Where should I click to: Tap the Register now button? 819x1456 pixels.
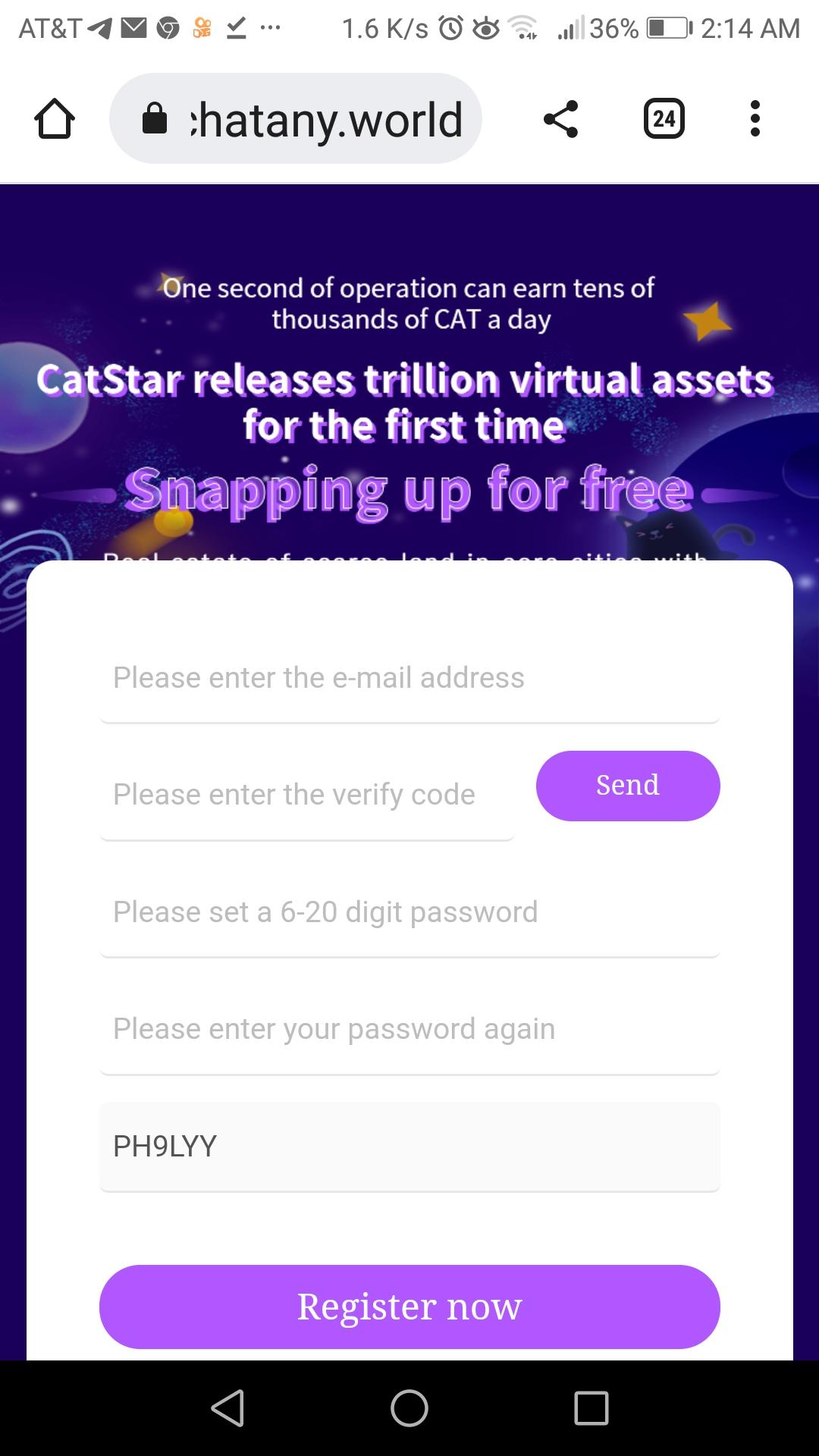click(409, 1307)
